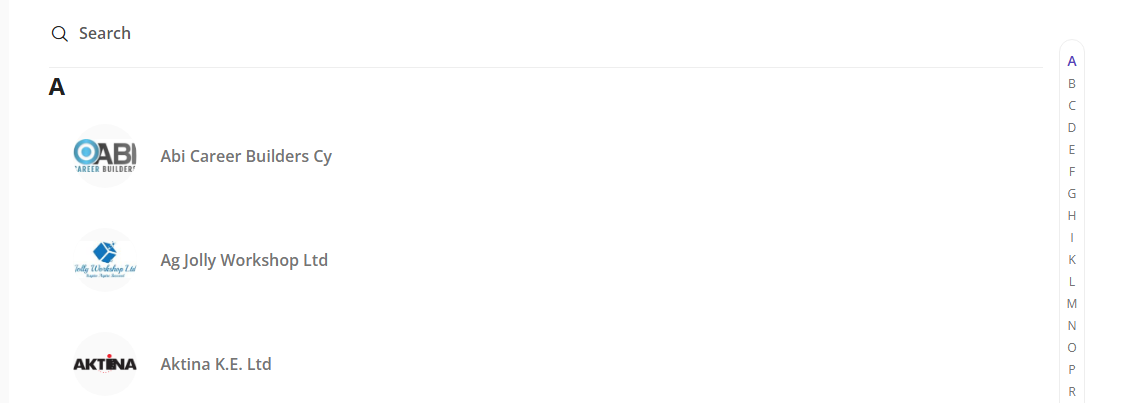This screenshot has width=1123, height=403.
Task: Select letter E in the alphabet index
Action: pyautogui.click(x=1072, y=149)
